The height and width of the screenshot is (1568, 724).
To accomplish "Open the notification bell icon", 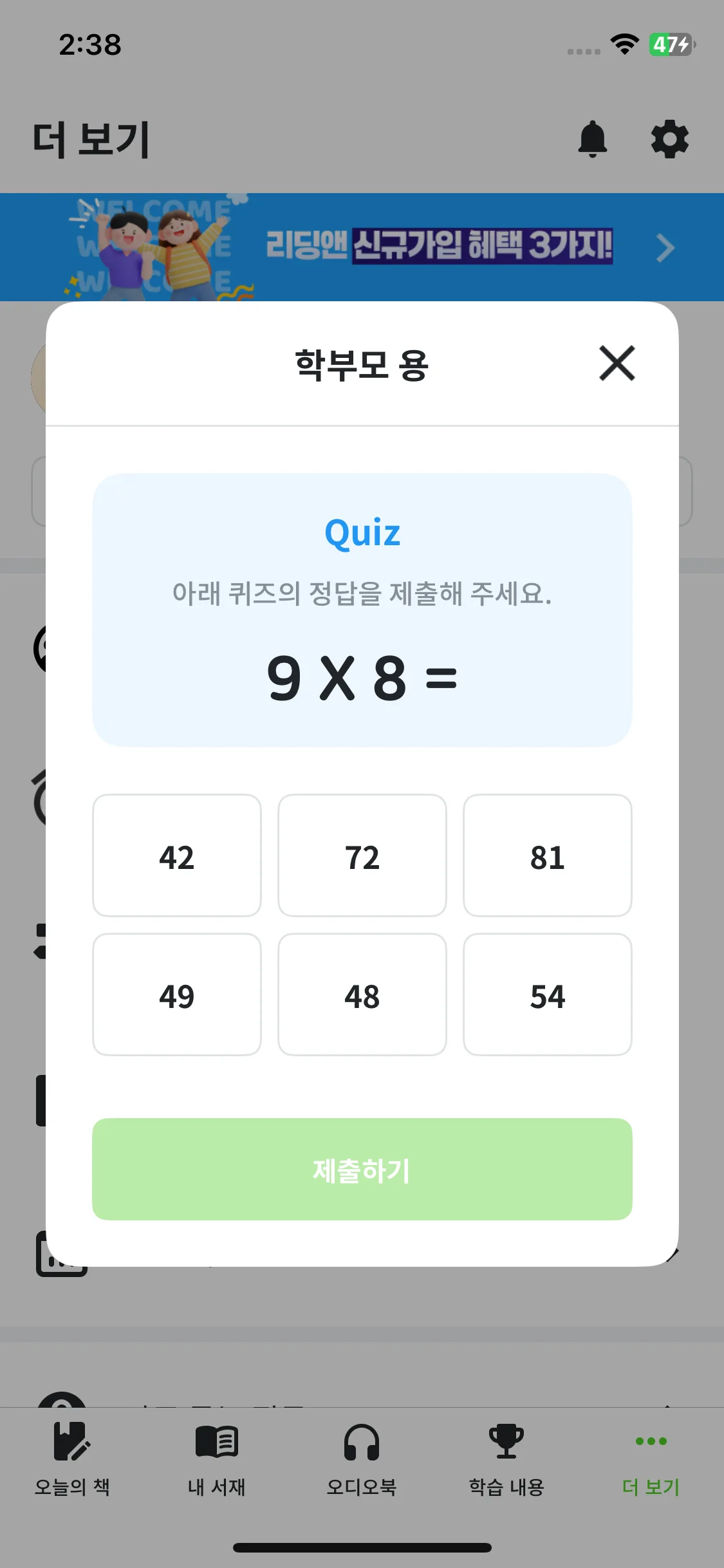I will pyautogui.click(x=593, y=139).
